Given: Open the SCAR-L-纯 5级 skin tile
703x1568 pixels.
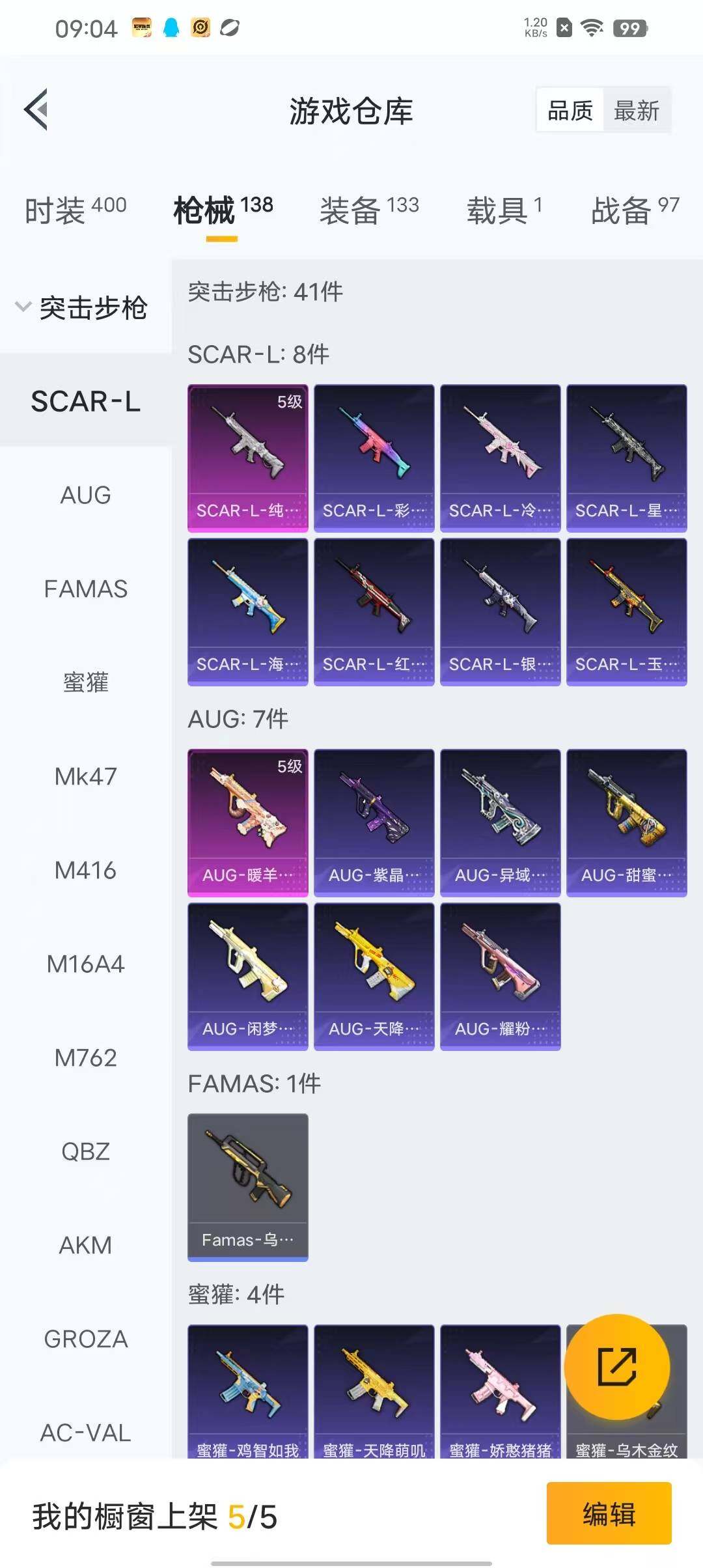Looking at the screenshot, I should coord(247,458).
